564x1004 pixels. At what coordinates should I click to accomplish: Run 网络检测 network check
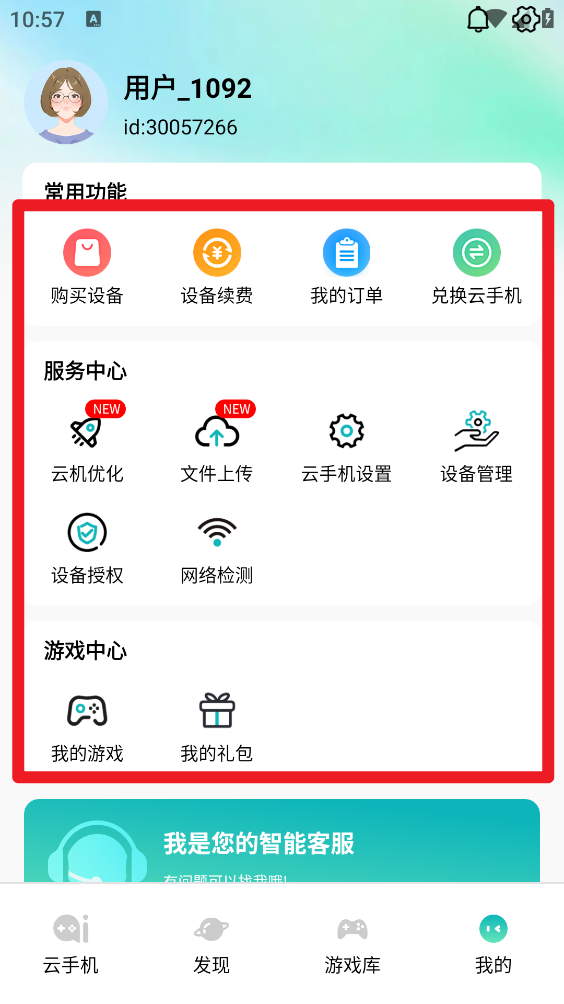click(217, 549)
